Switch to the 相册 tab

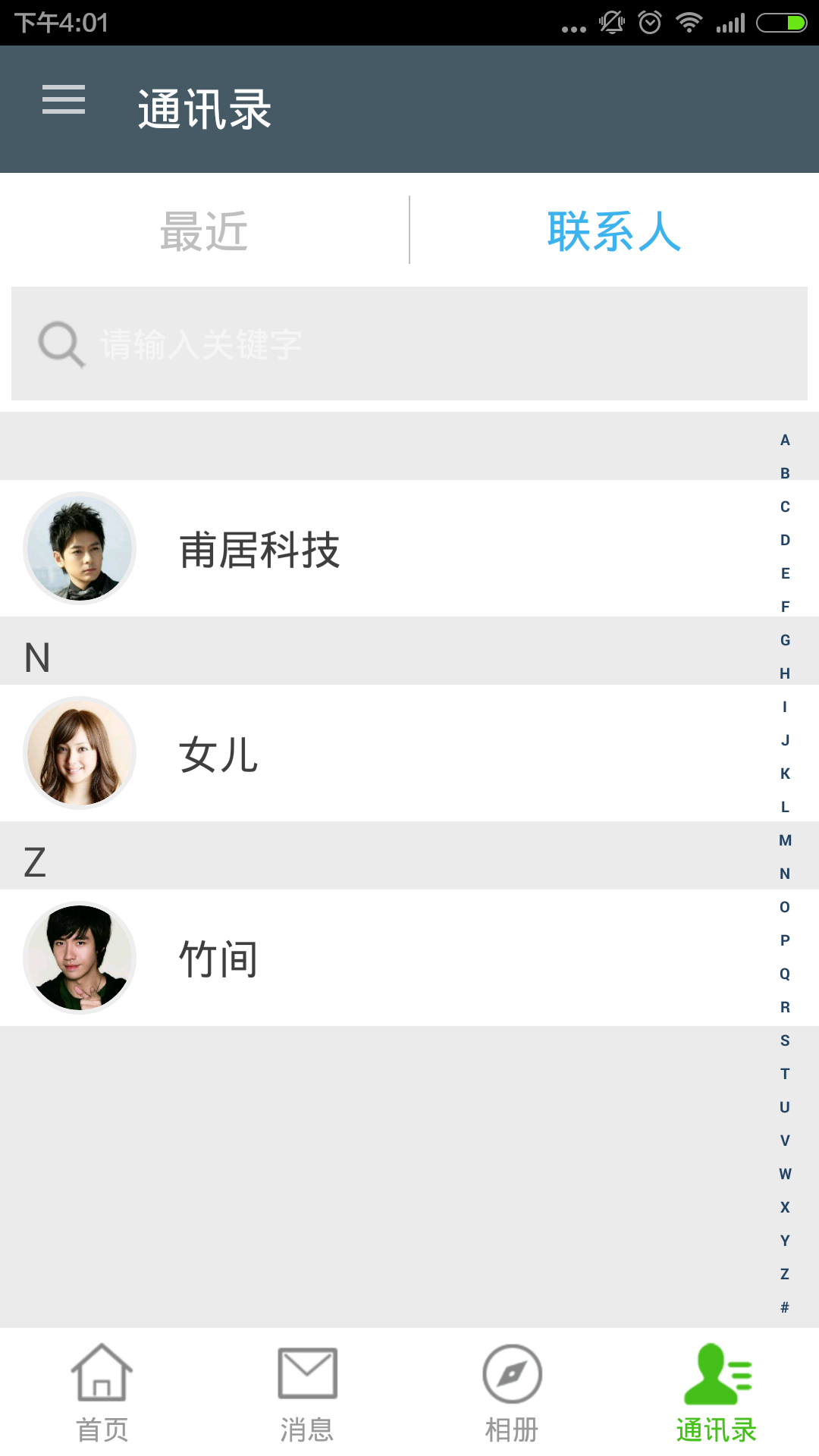pyautogui.click(x=512, y=1392)
